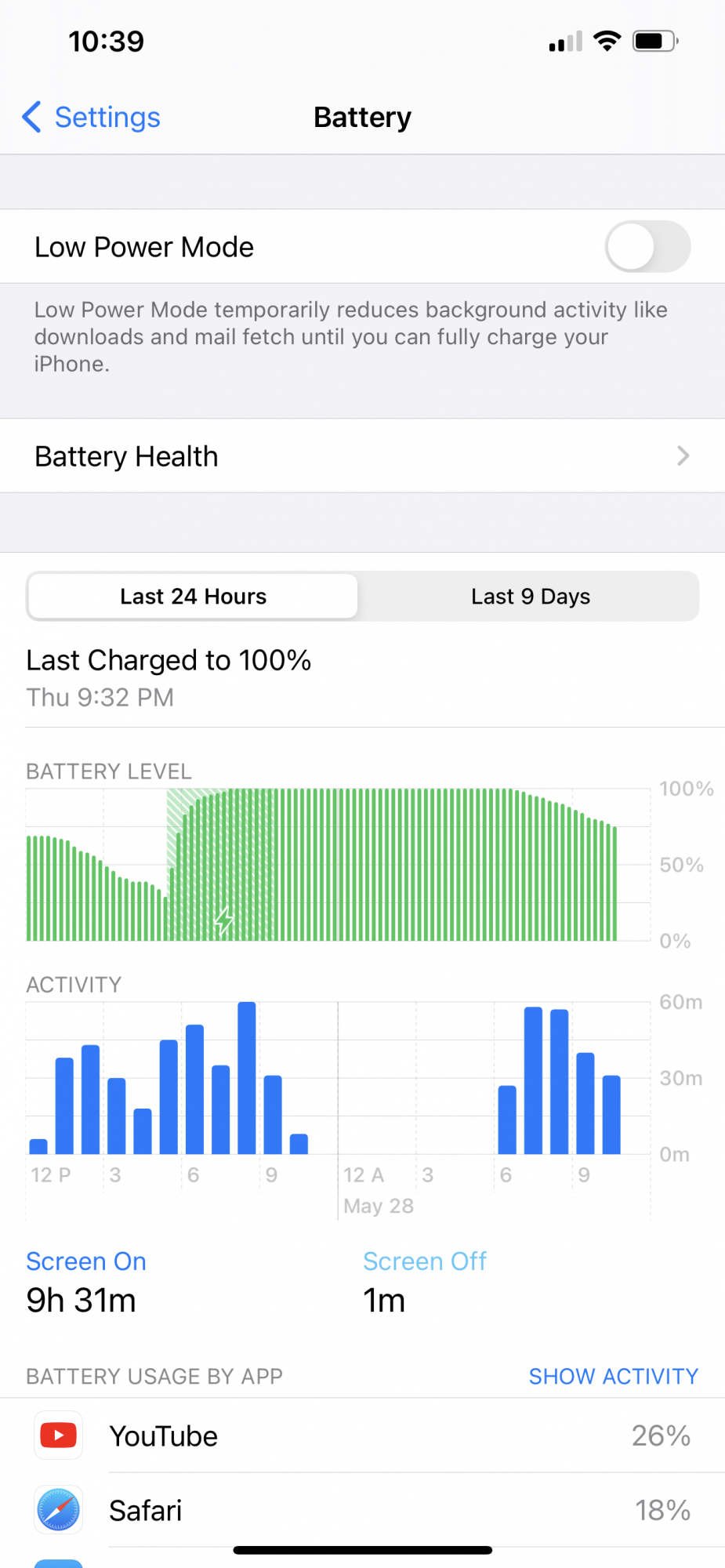725x1568 pixels.
Task: Select the Last 24 Hours segment
Action: [x=193, y=597]
